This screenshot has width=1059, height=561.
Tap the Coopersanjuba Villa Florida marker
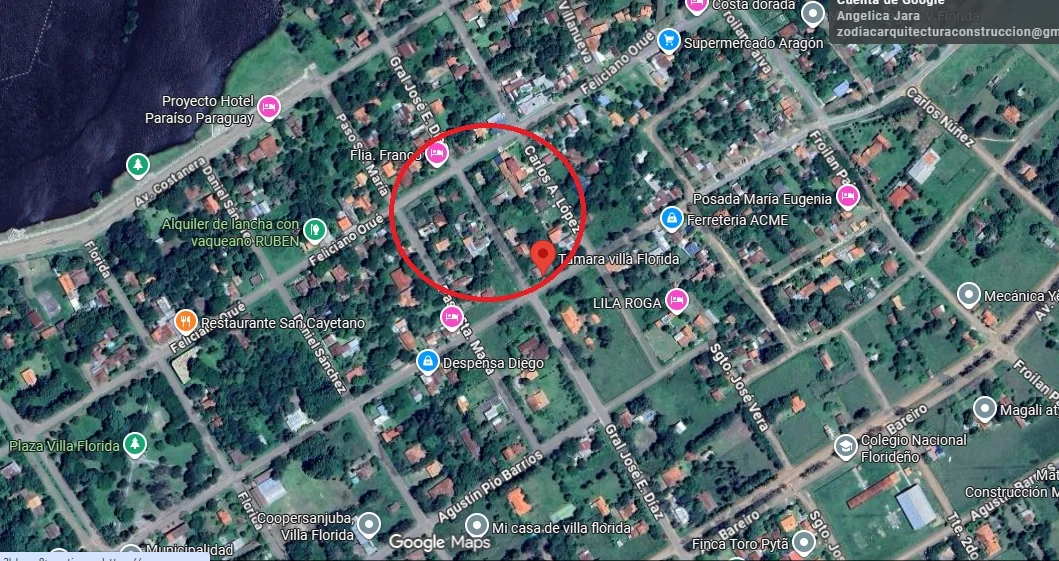[370, 523]
